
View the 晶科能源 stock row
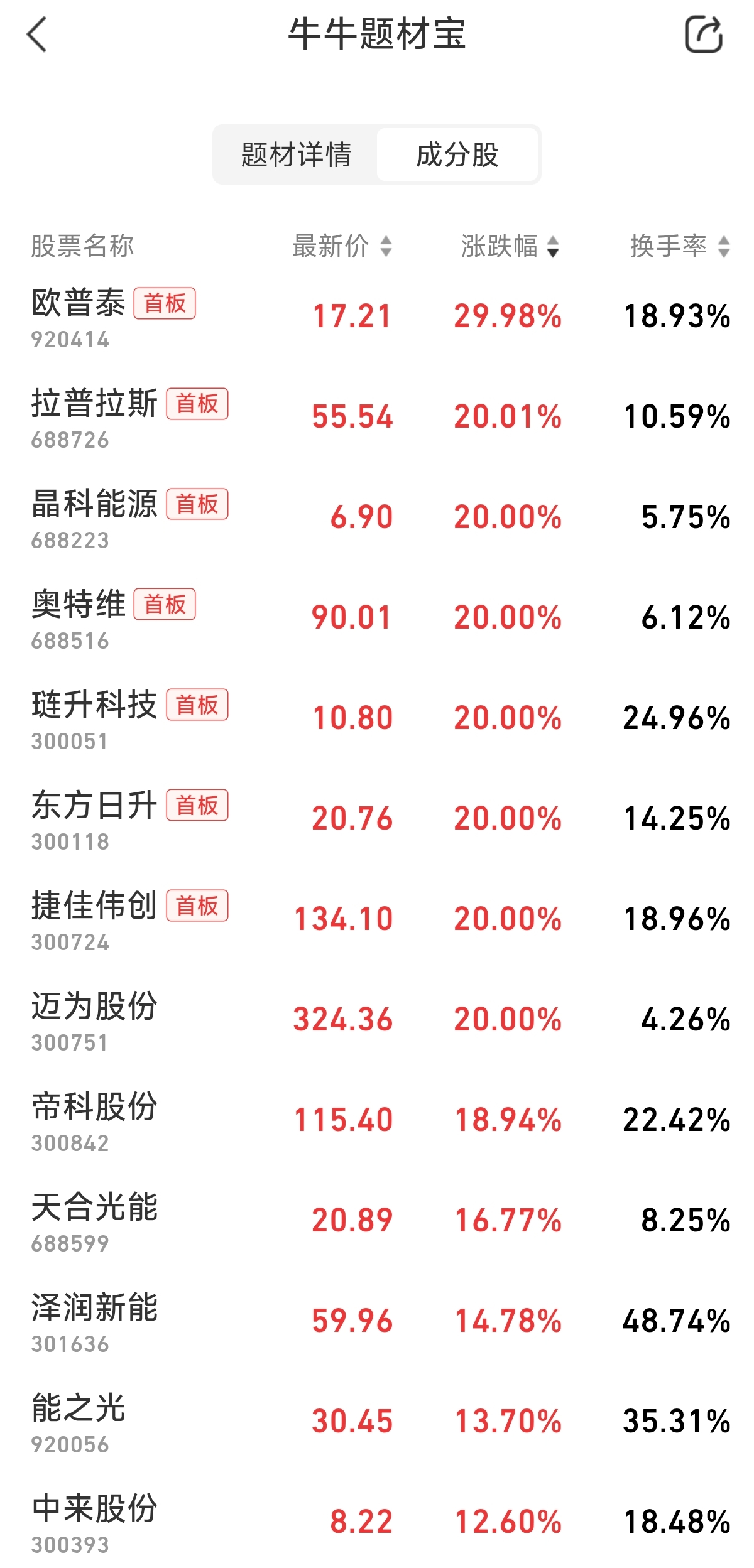94,517
